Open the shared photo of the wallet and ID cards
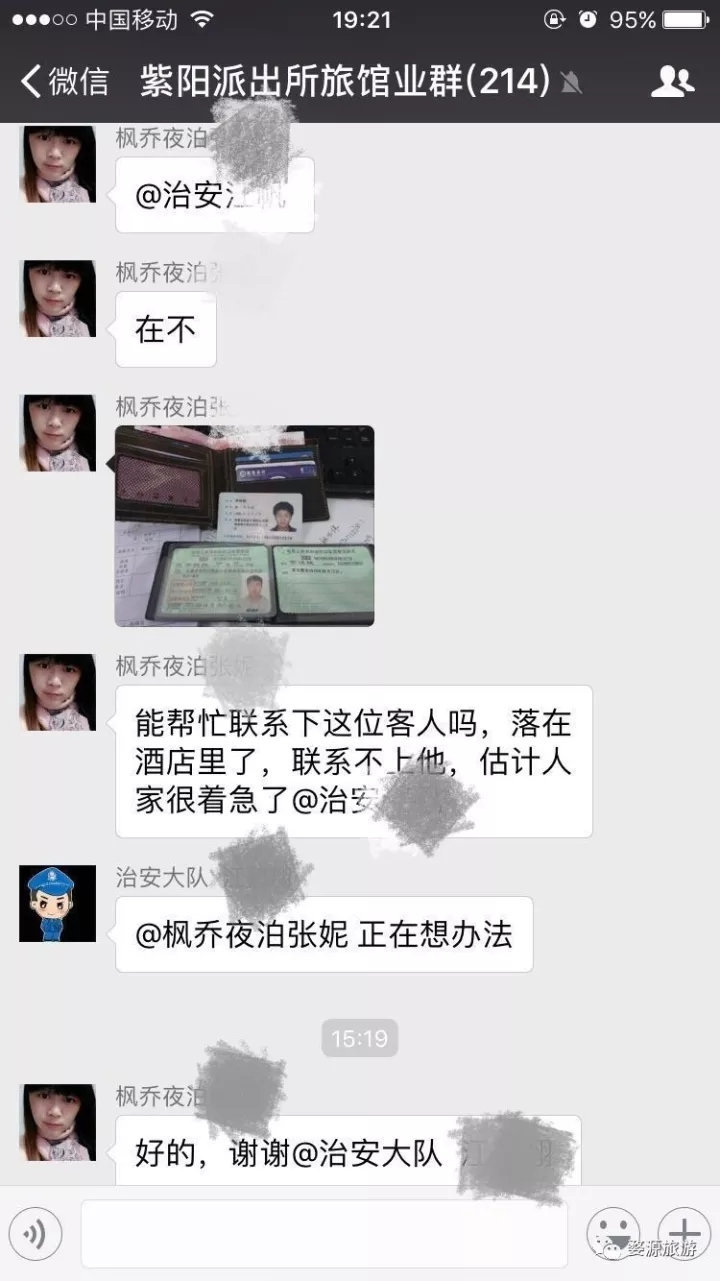Viewport: 720px width, 1281px height. pyautogui.click(x=244, y=526)
